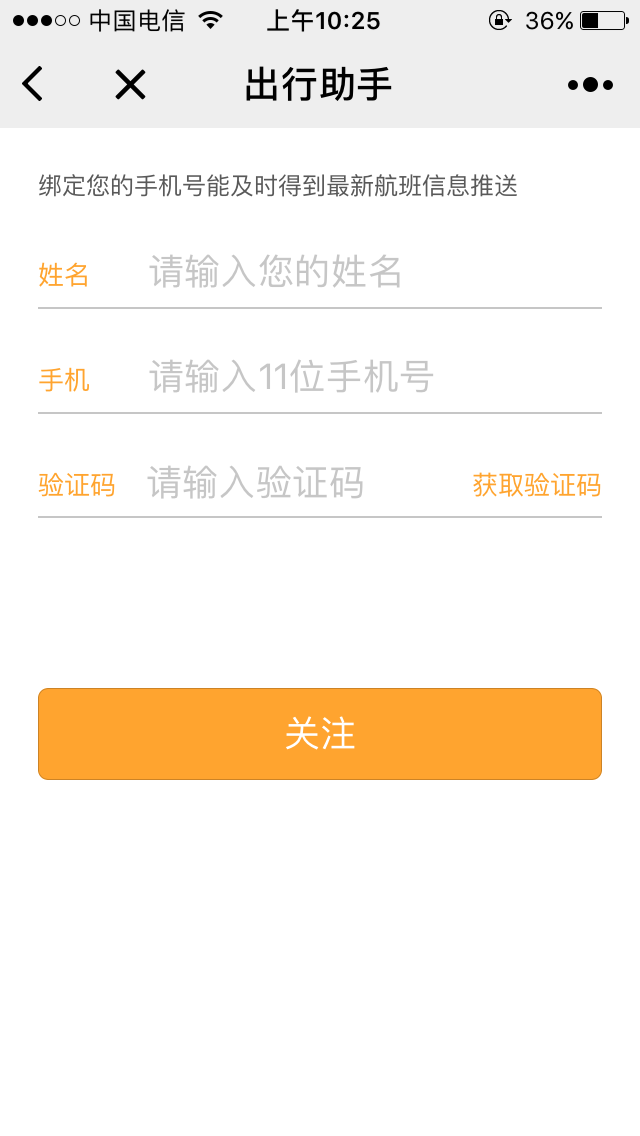Select the 验证码 code input field
640x1136 pixels.
coord(304,483)
